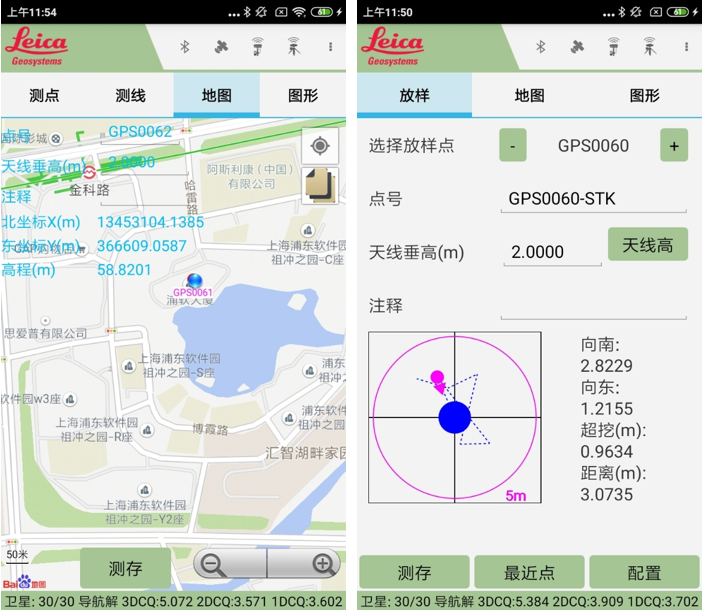The height and width of the screenshot is (611, 704).
Task: Center map on current location
Action: (x=320, y=146)
